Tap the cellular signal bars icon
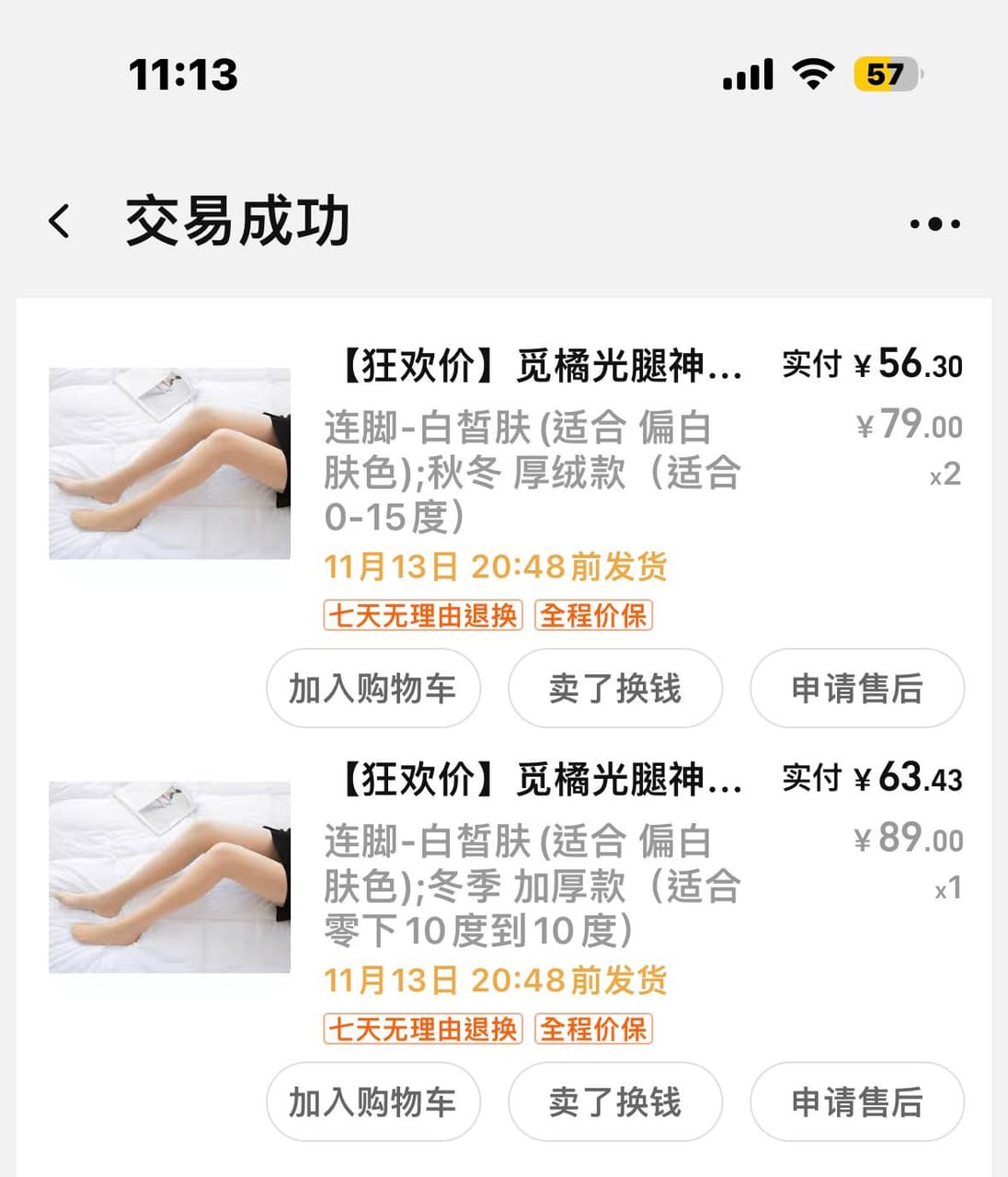The image size is (1008, 1177). pos(745,76)
